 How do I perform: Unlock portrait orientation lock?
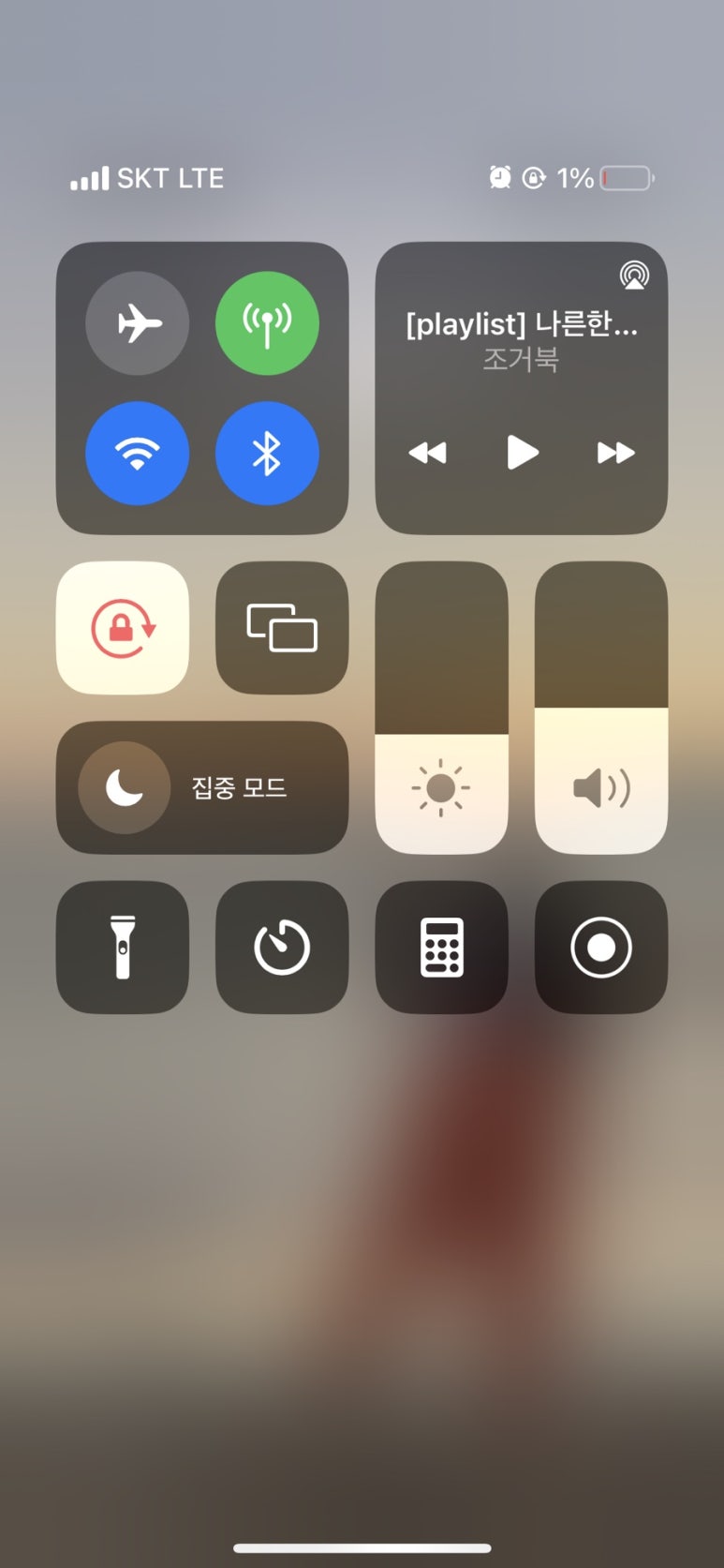coord(123,628)
